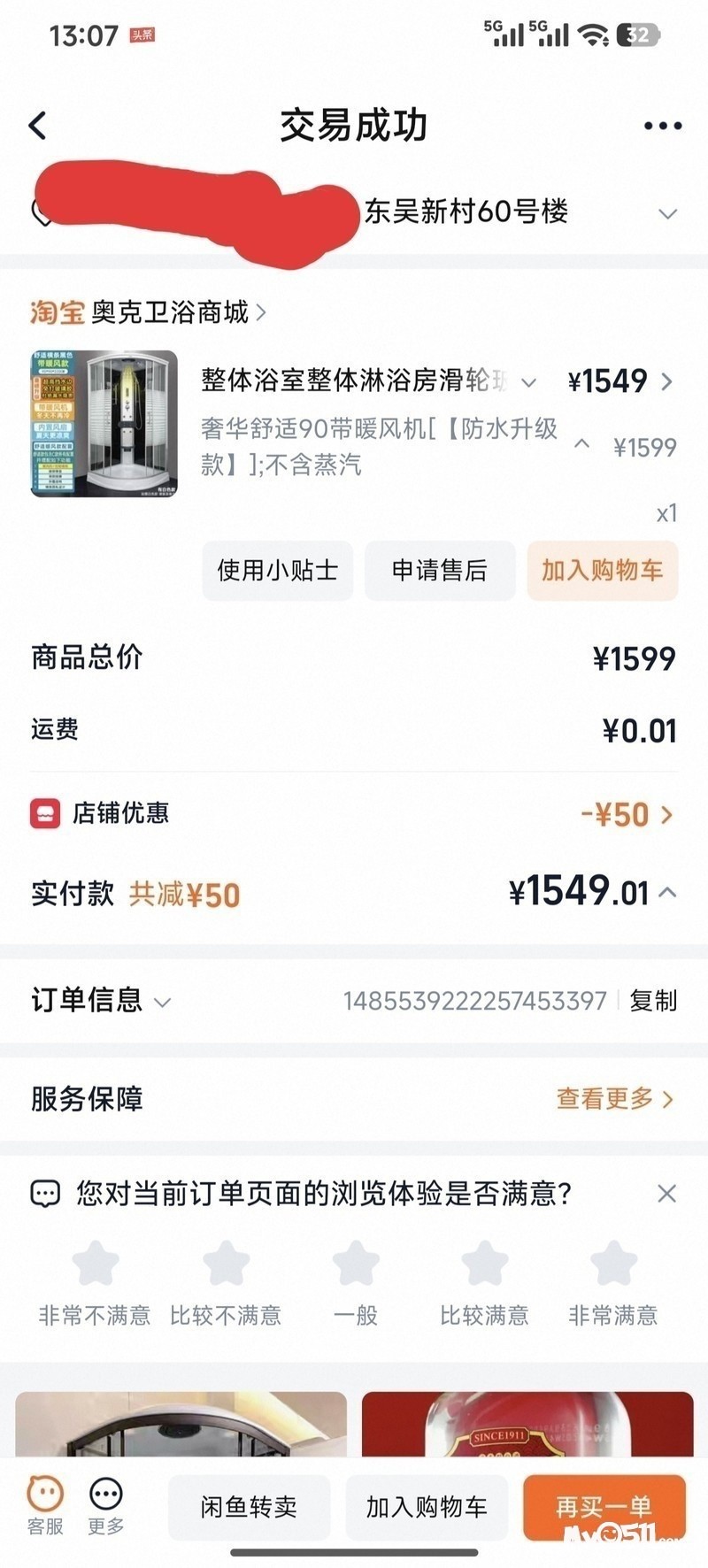
Task: Open 查看更多 under 服务保障
Action: point(614,1099)
